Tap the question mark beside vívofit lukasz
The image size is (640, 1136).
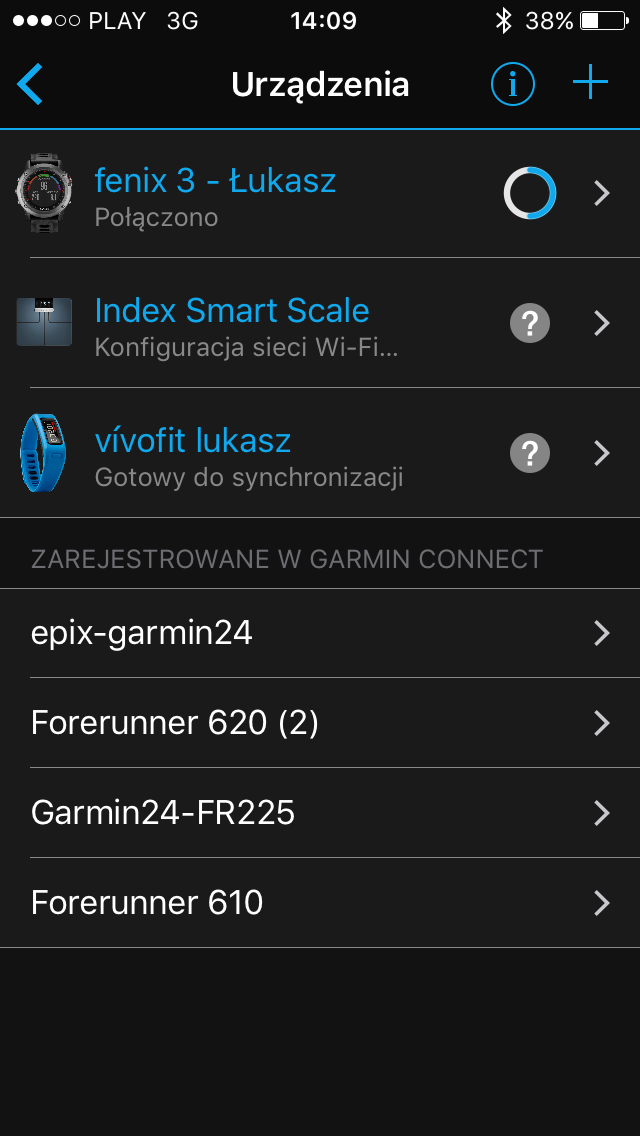click(530, 453)
